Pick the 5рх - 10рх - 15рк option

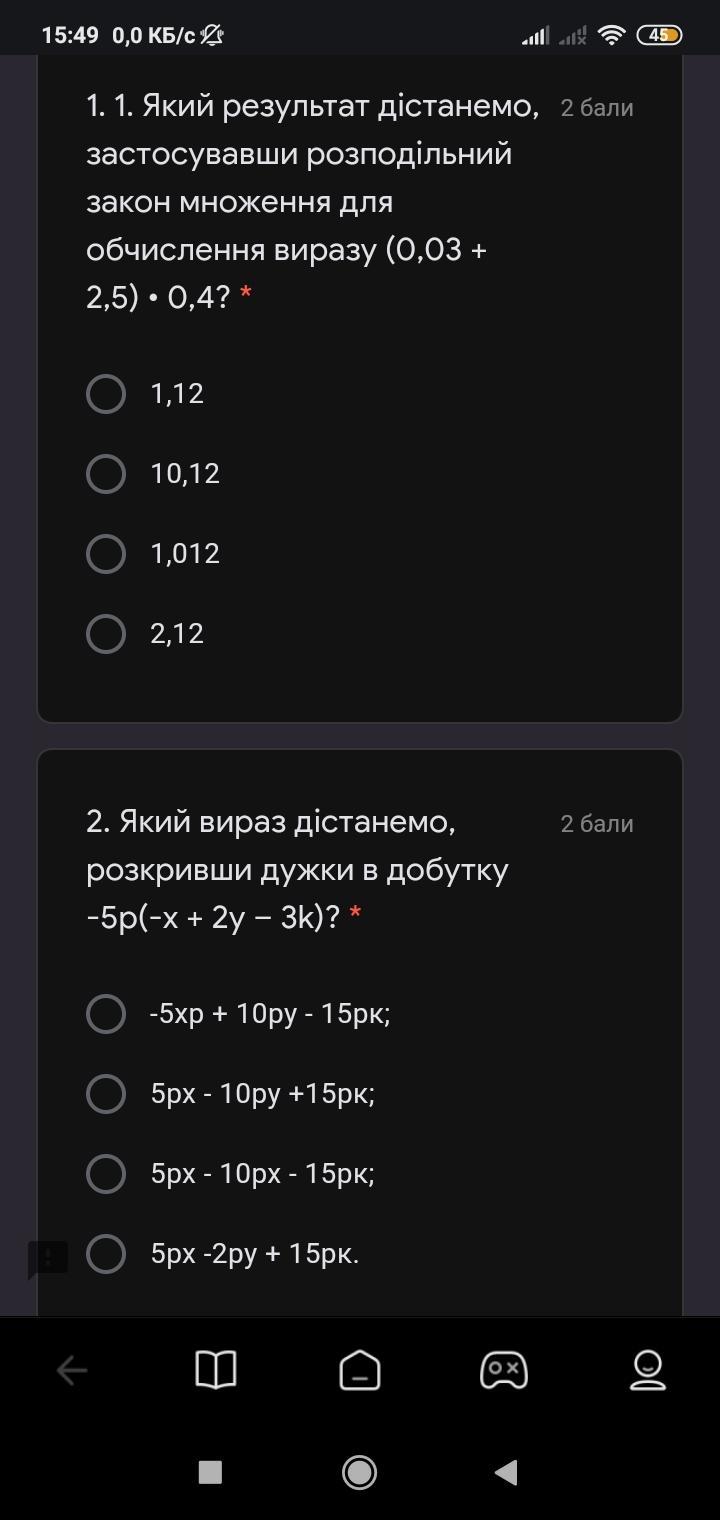click(106, 1174)
